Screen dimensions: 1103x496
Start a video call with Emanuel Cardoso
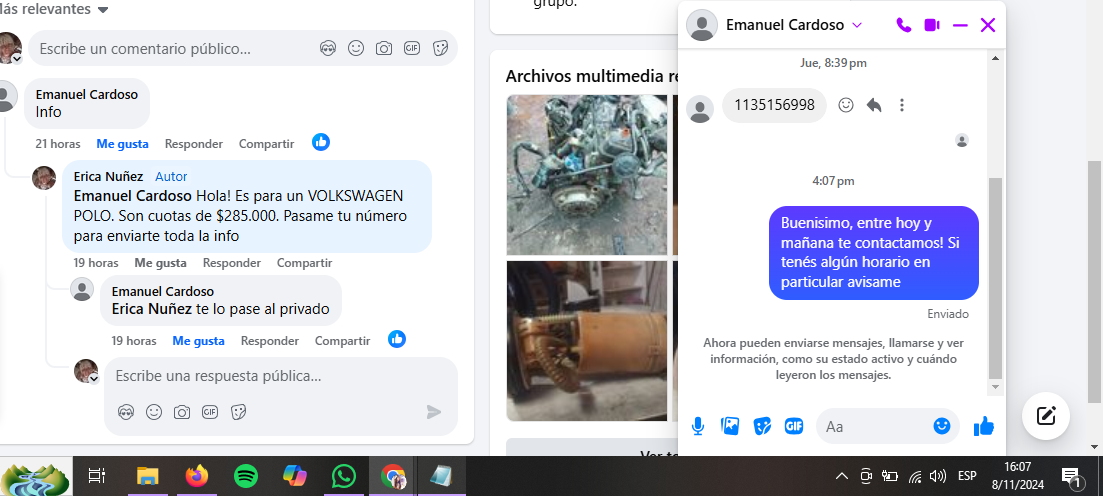[932, 25]
